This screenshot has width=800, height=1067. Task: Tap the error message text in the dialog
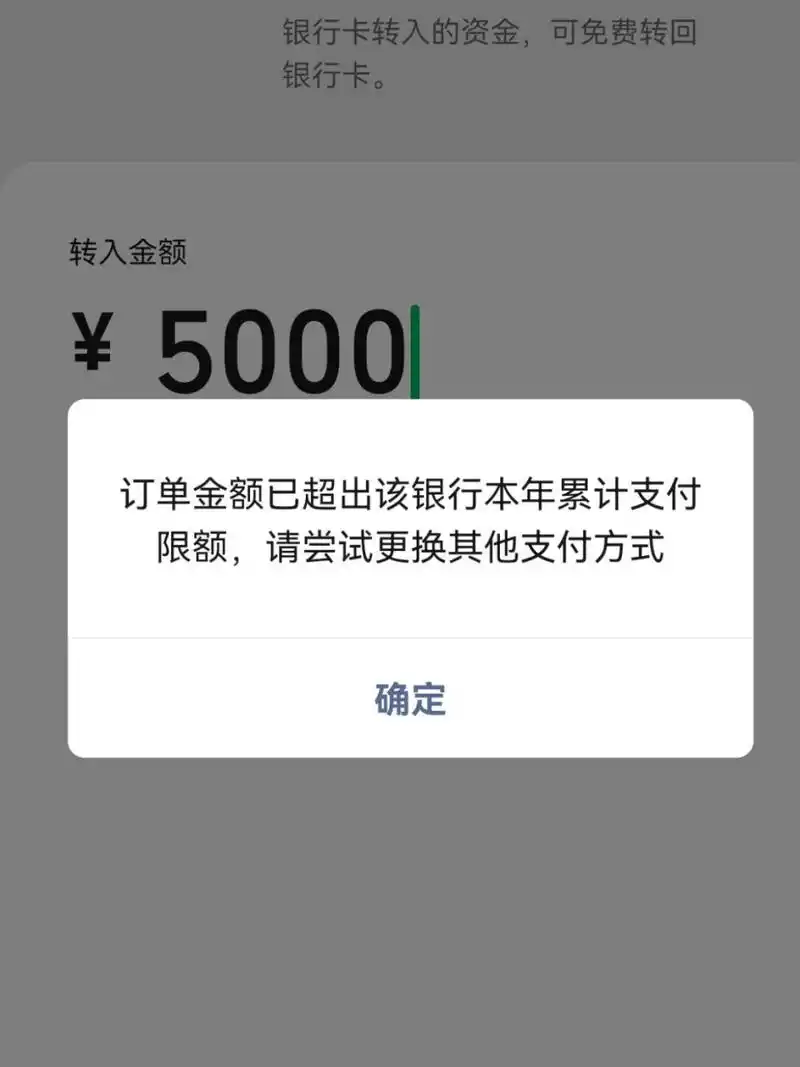409,520
